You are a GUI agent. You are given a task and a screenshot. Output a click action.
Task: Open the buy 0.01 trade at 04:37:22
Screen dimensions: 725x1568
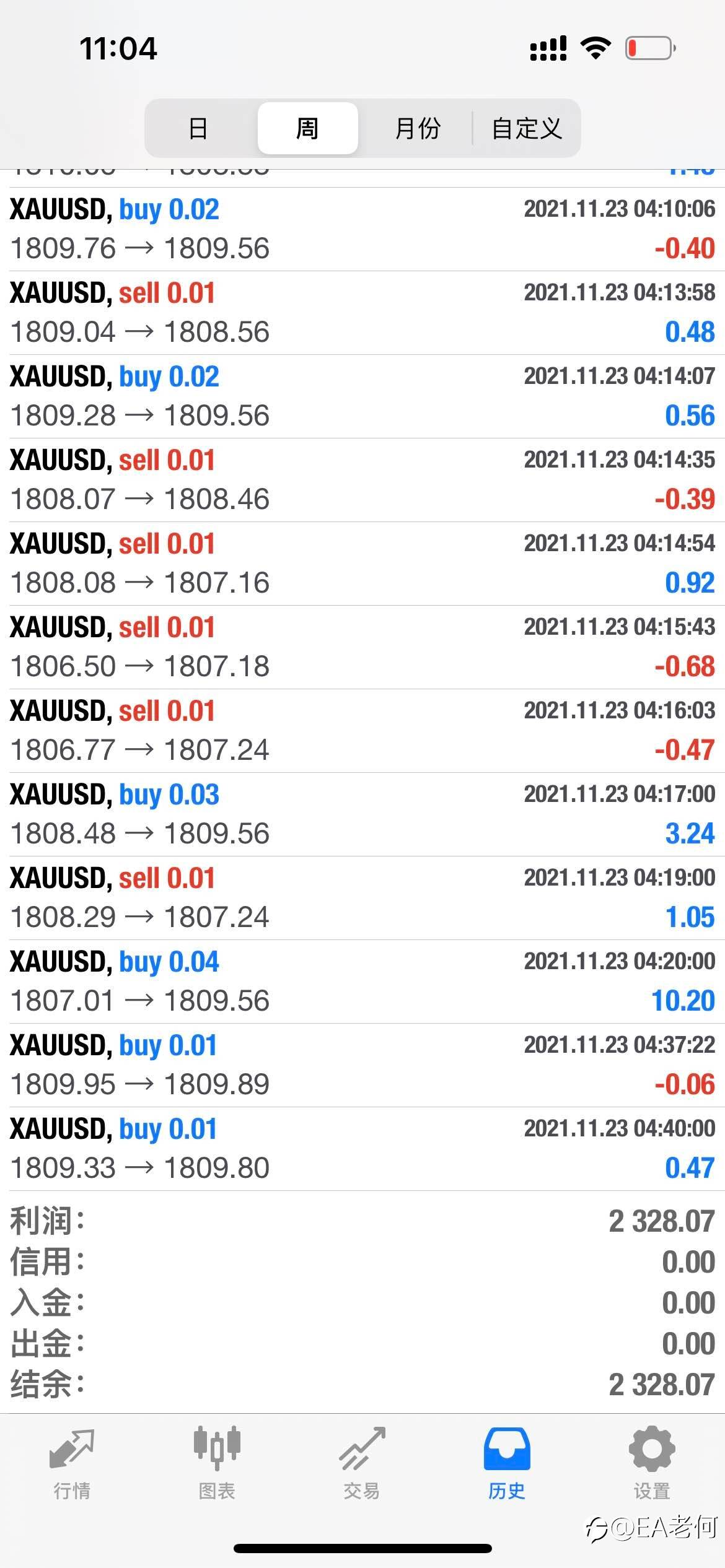(x=362, y=1065)
